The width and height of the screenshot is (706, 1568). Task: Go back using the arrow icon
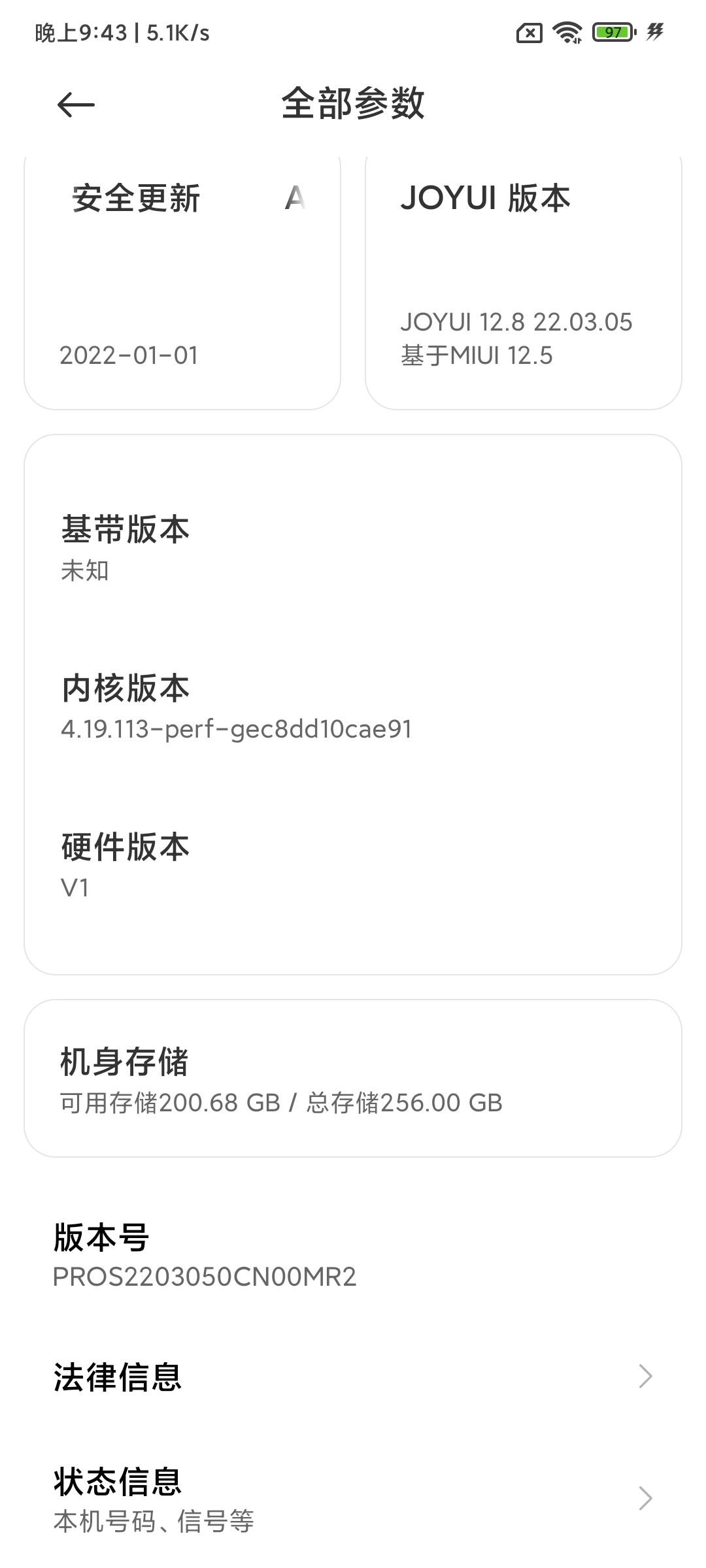(x=76, y=105)
